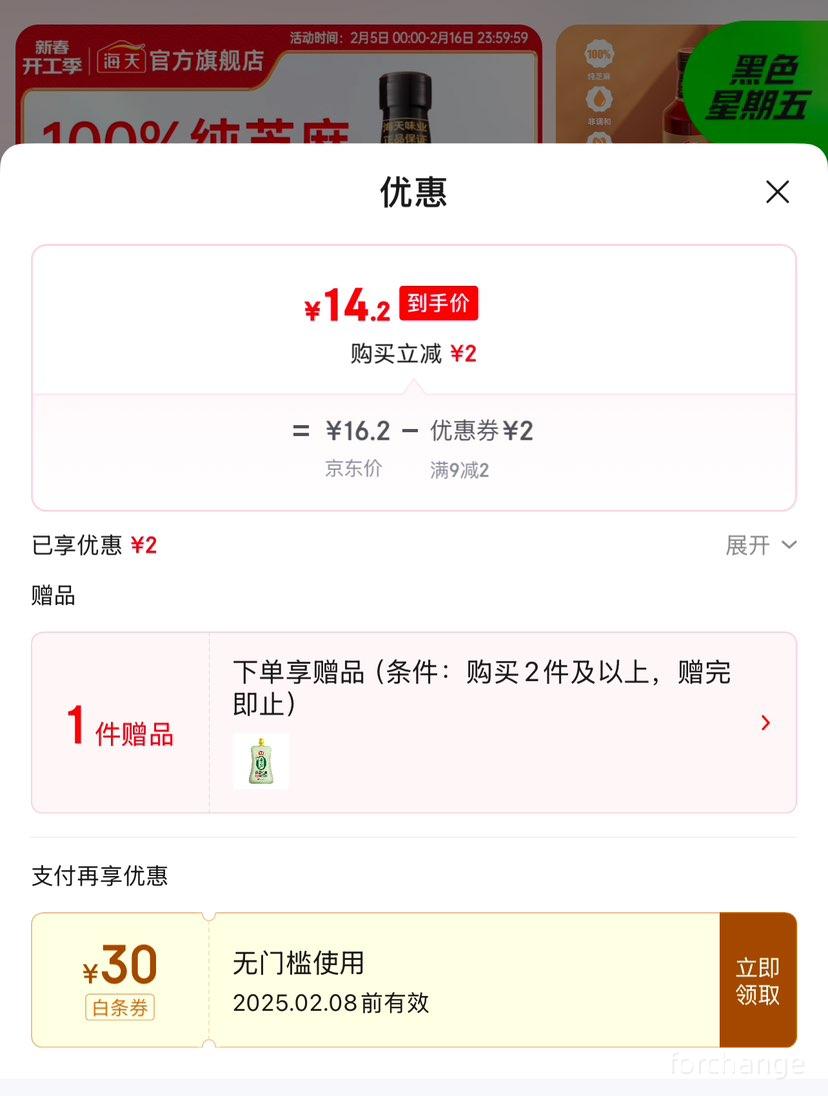Click the gift product thumbnail
The height and width of the screenshot is (1096, 828).
click(x=261, y=762)
